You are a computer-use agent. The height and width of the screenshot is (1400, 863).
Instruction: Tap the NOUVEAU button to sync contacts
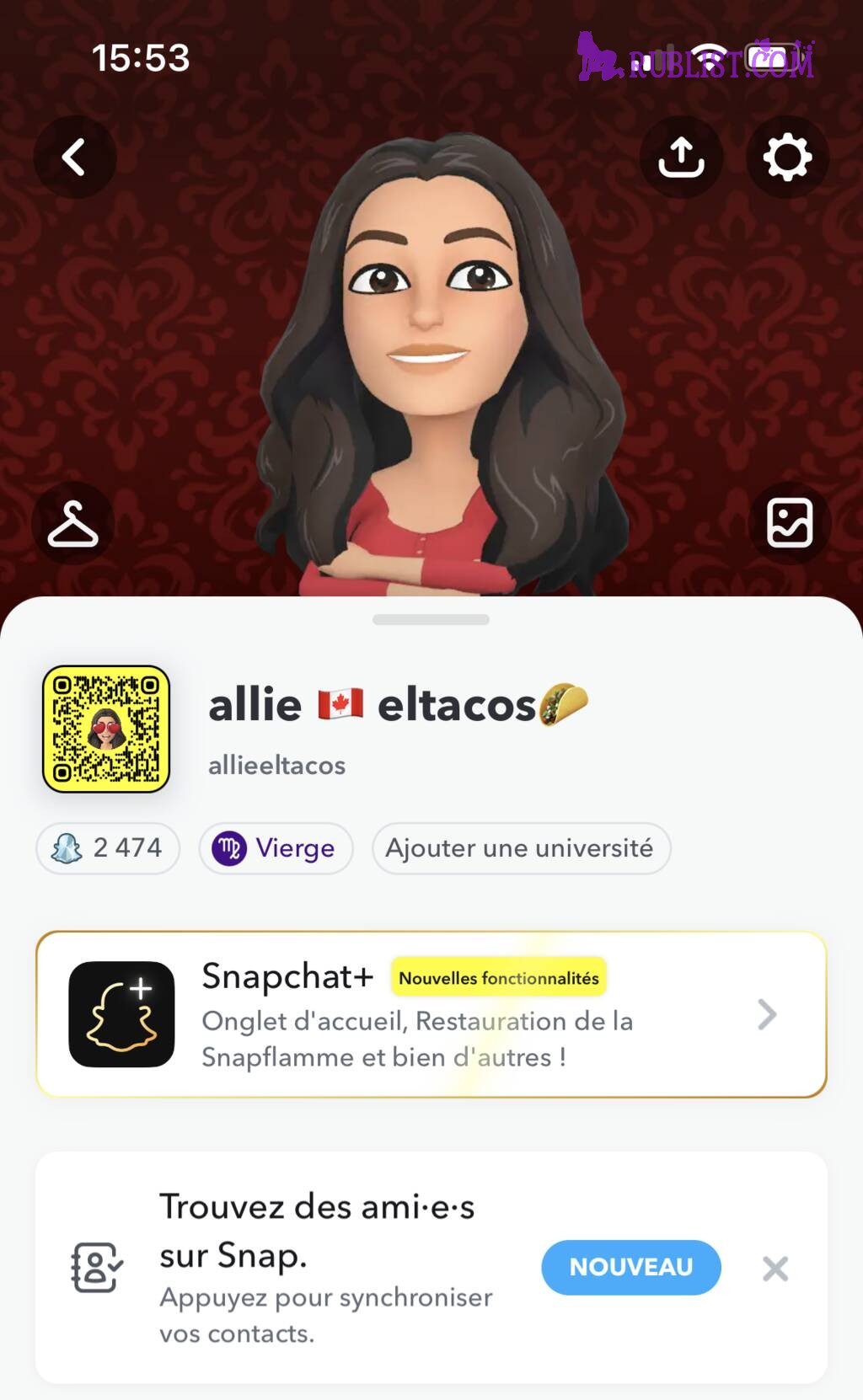pyautogui.click(x=630, y=1267)
